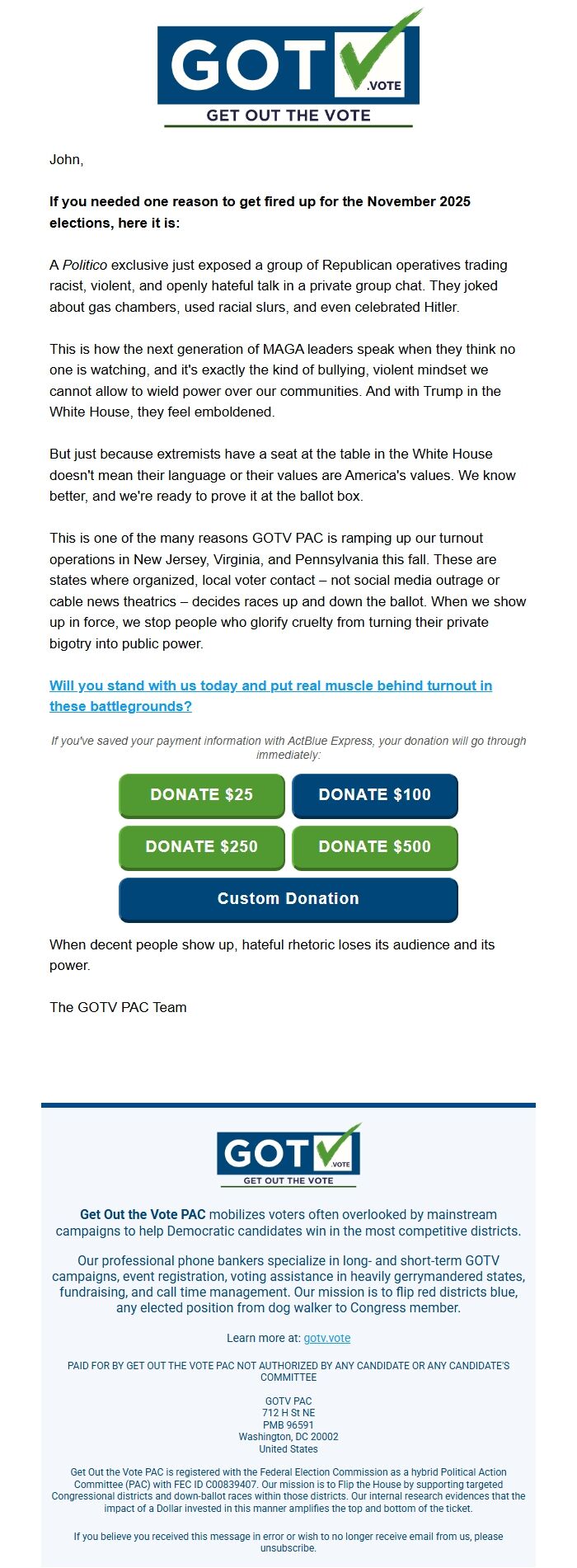577x1568 pixels.
Task: Visit the gotv.vote link
Action: [327, 1338]
